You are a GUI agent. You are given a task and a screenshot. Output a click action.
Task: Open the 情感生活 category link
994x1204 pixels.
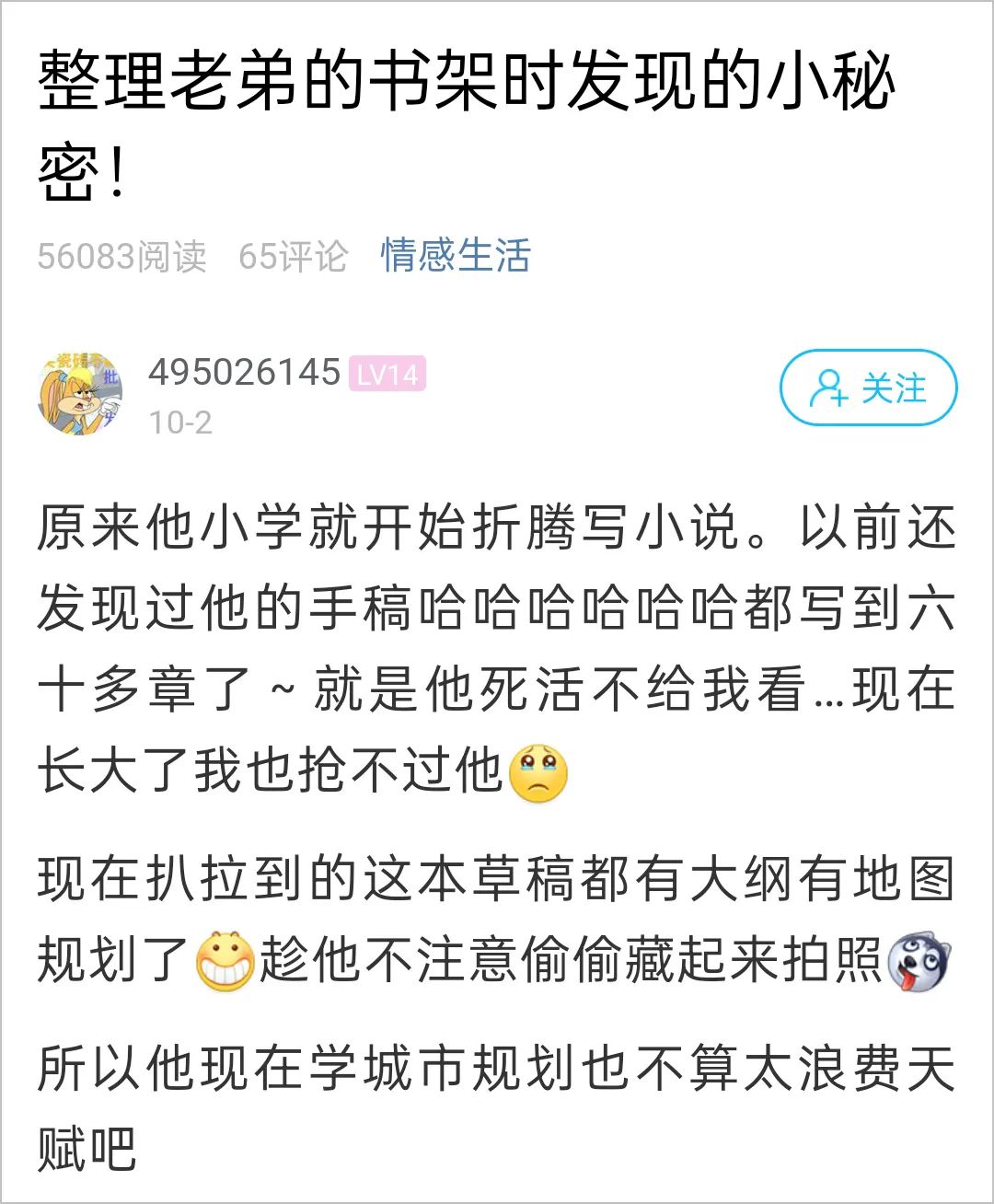coord(456,255)
